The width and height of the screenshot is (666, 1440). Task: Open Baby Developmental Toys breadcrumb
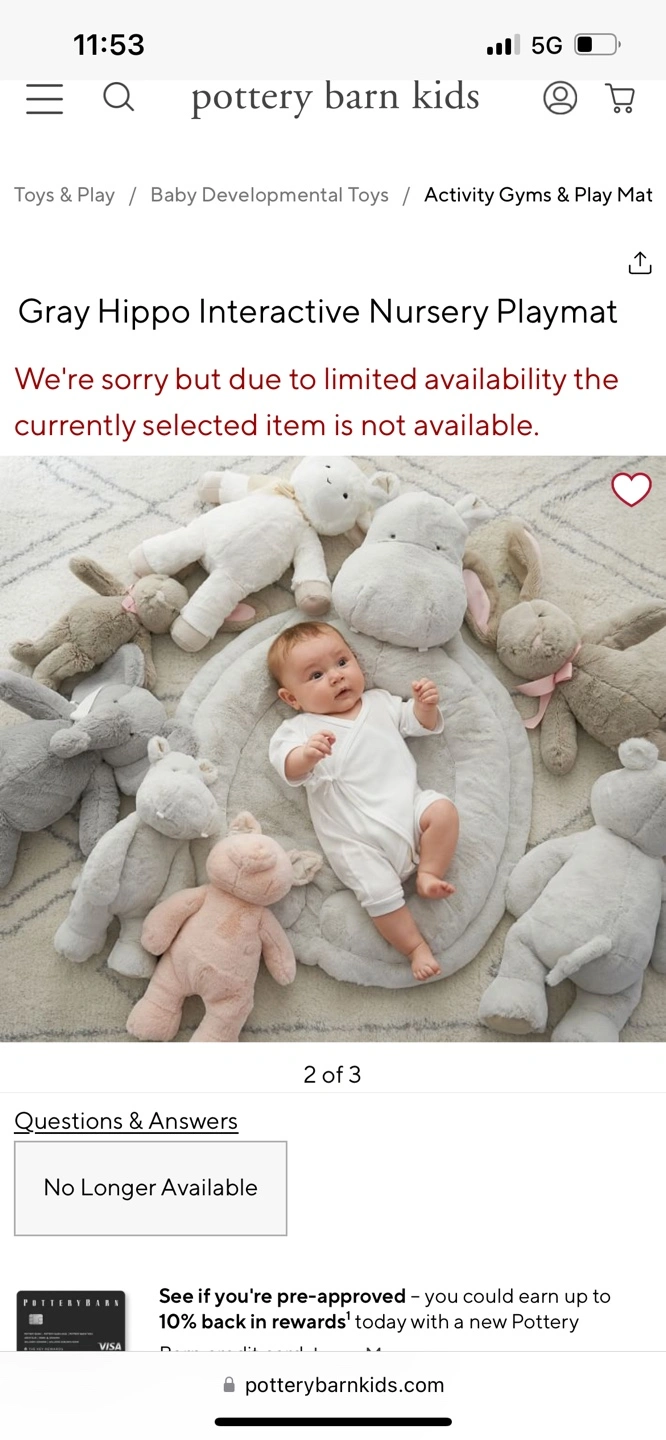[269, 195]
